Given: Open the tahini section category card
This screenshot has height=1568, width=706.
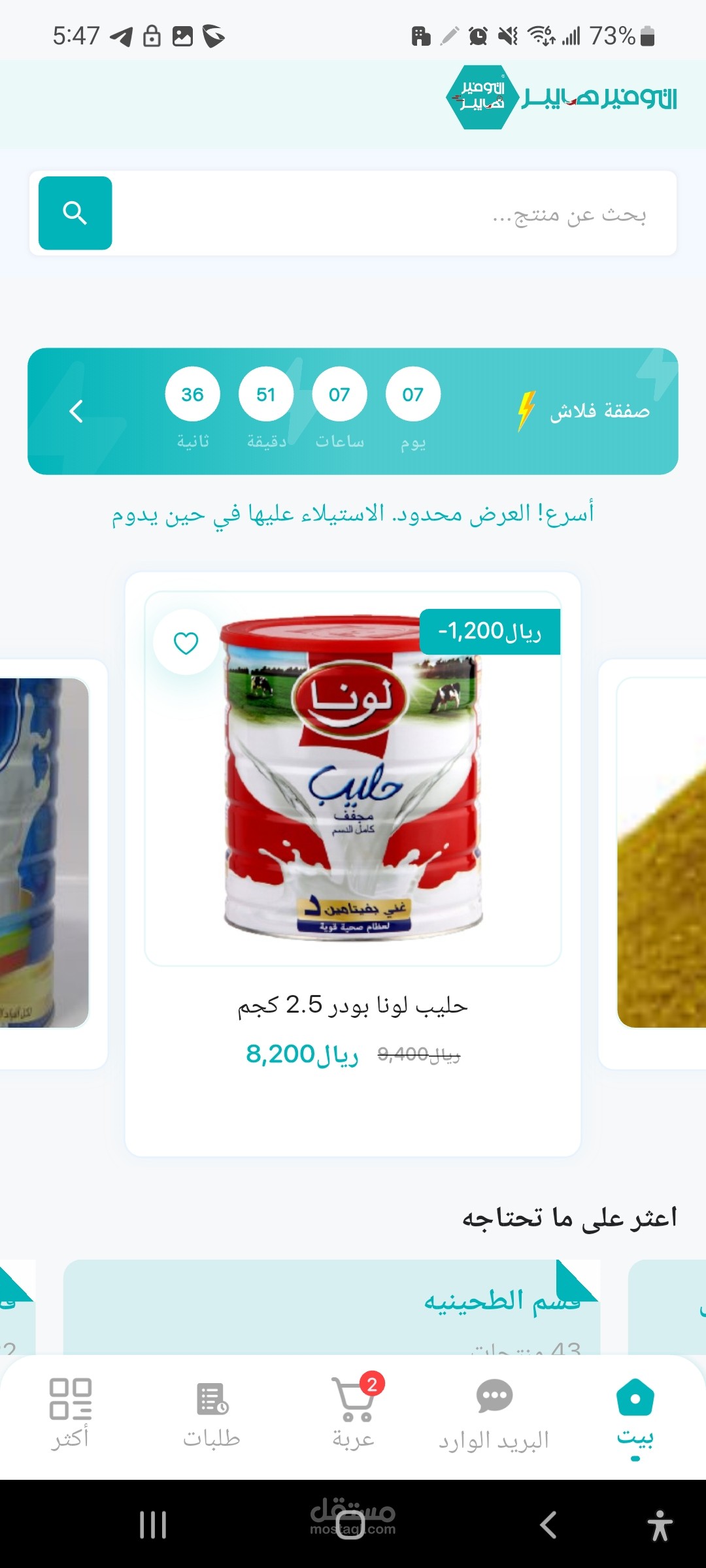Looking at the screenshot, I should tap(331, 1307).
